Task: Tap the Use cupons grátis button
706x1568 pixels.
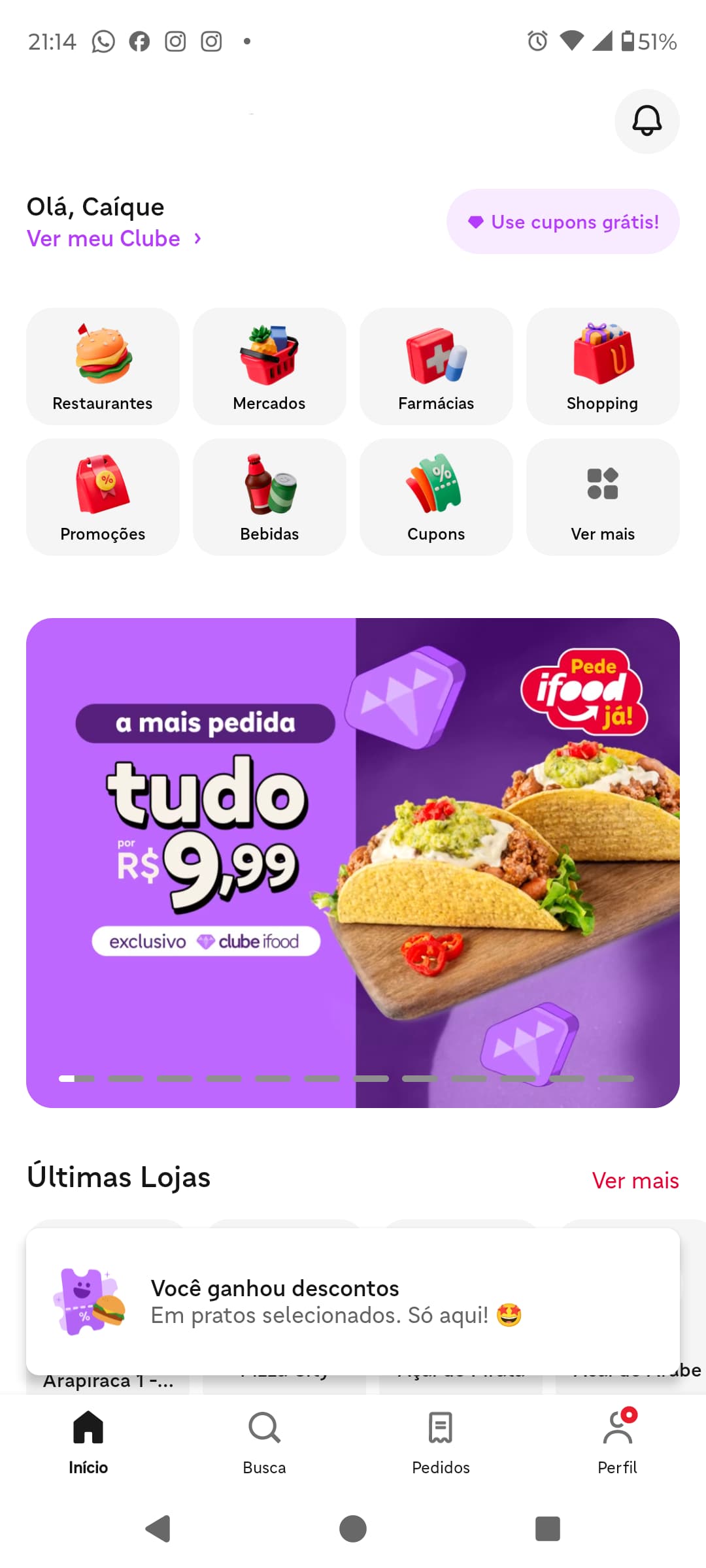Action: (563, 221)
